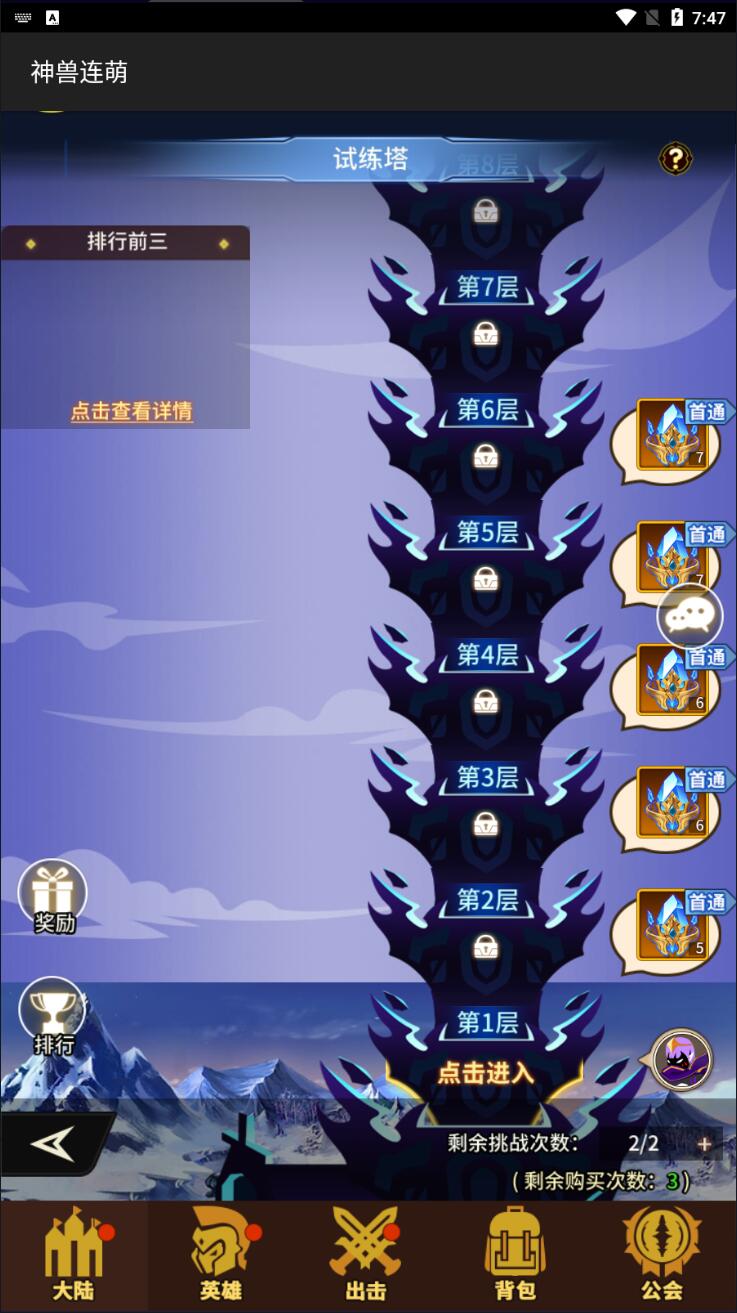View first-clear reward for 第6层
737x1313 pixels.
pyautogui.click(x=672, y=435)
